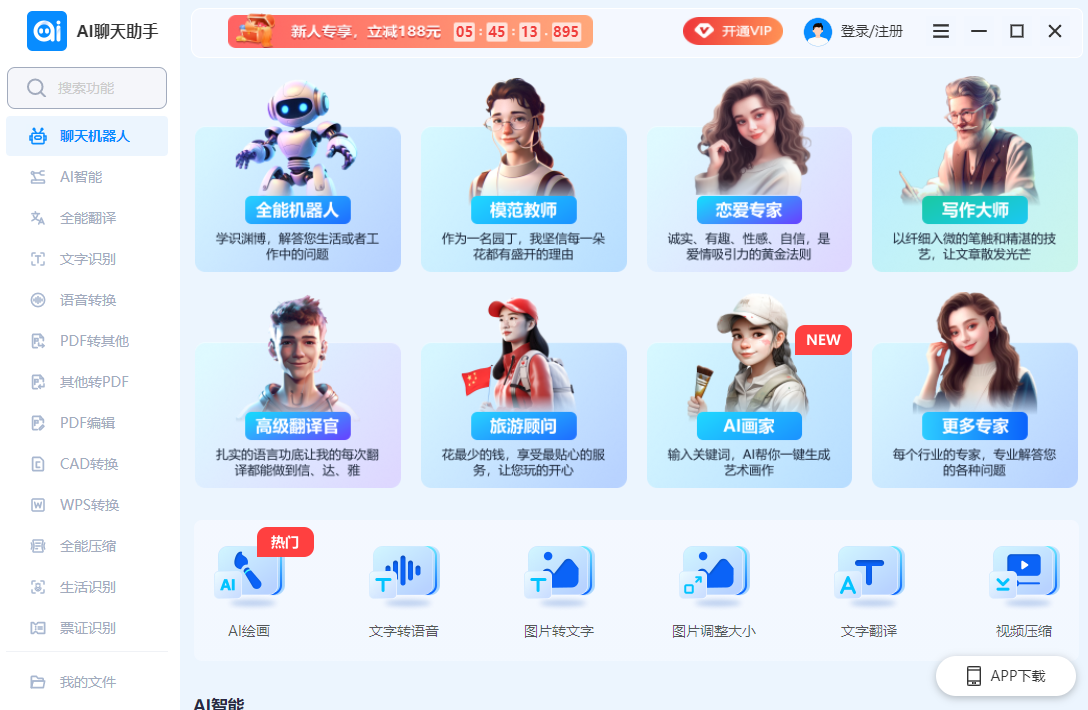1088x710 pixels.
Task: Open the 新人专享 promo banner
Action: (x=410, y=31)
